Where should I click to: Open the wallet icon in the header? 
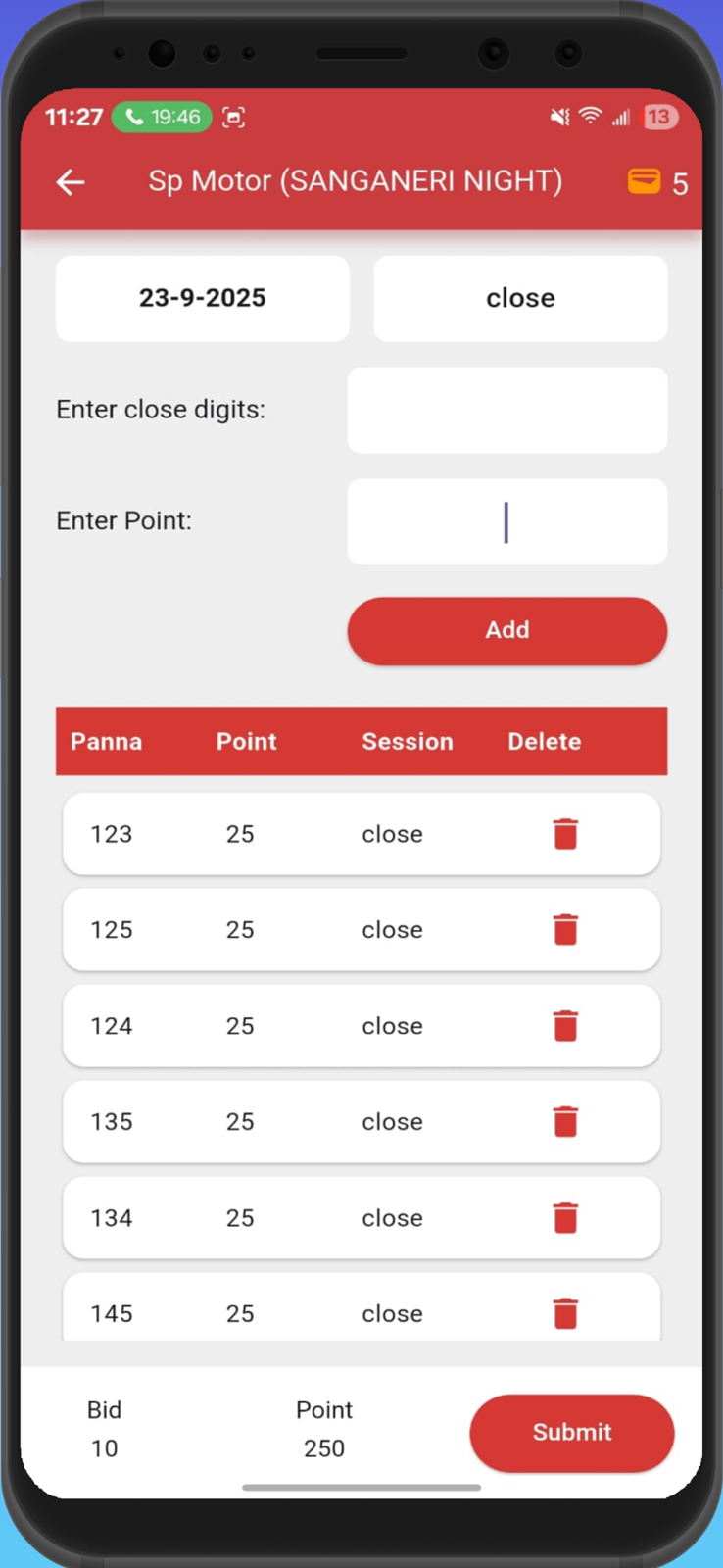[644, 181]
